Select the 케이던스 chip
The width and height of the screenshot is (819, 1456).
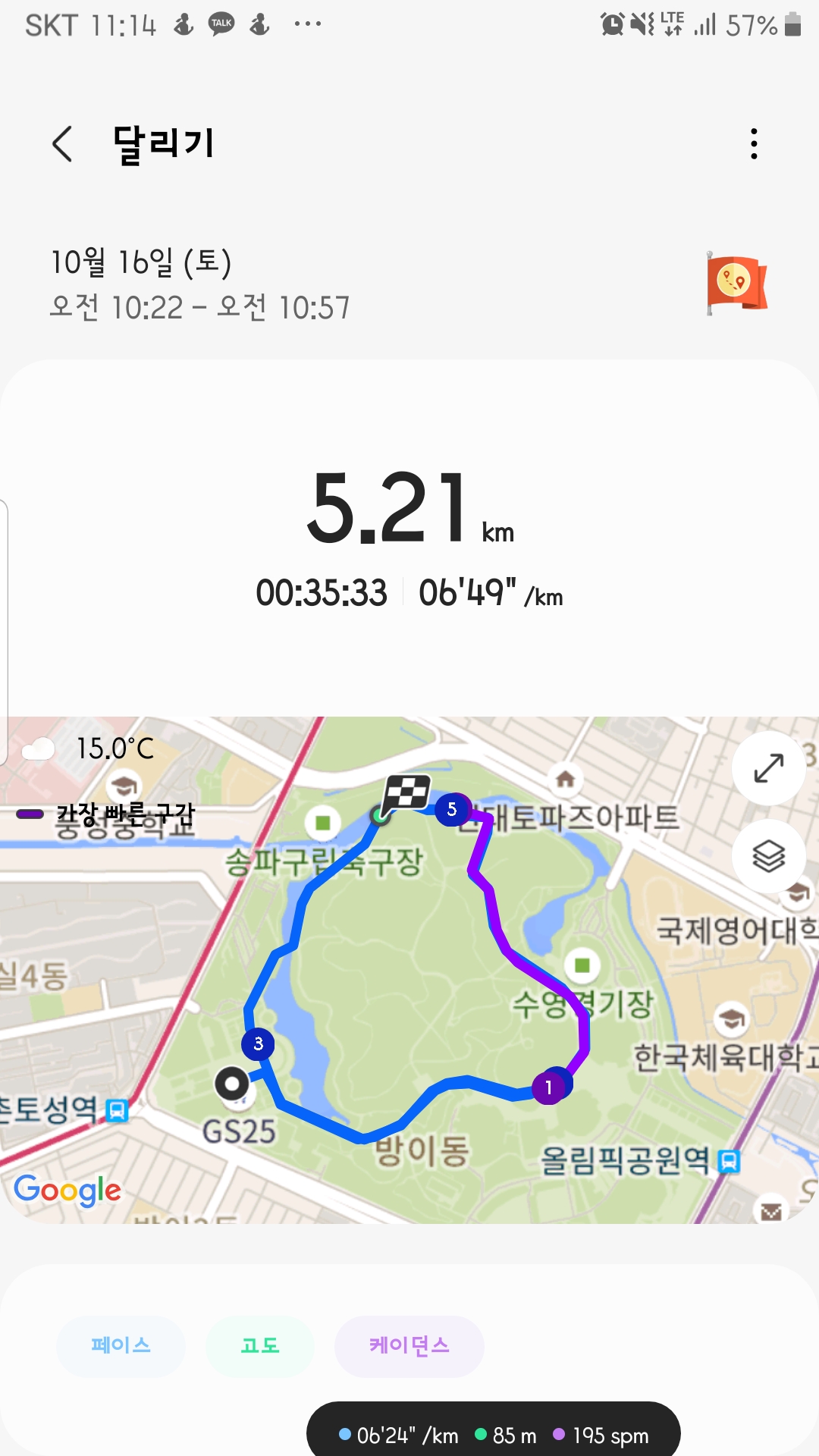[x=409, y=1346]
